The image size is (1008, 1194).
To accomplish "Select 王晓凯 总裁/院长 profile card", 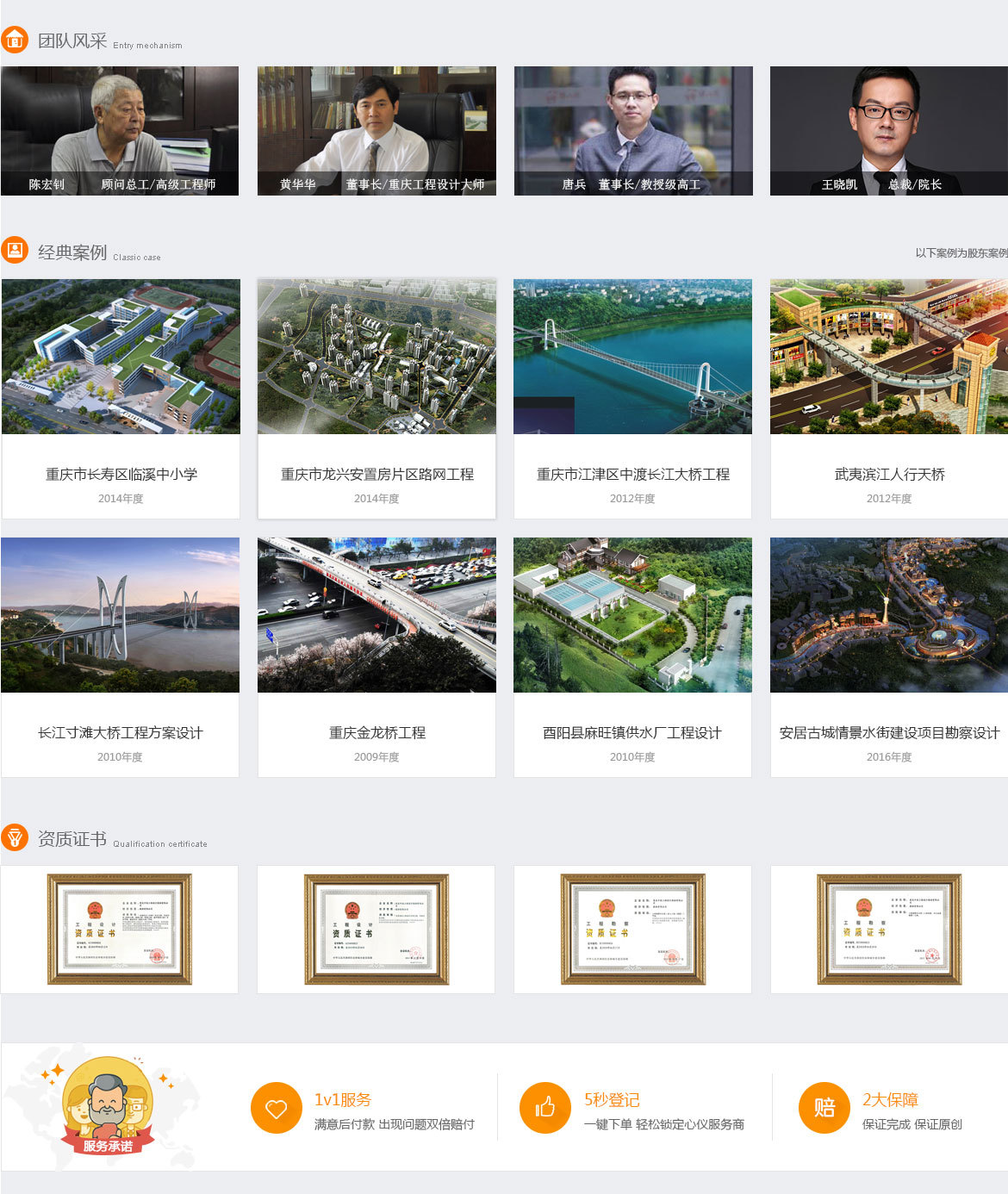I will point(888,130).
